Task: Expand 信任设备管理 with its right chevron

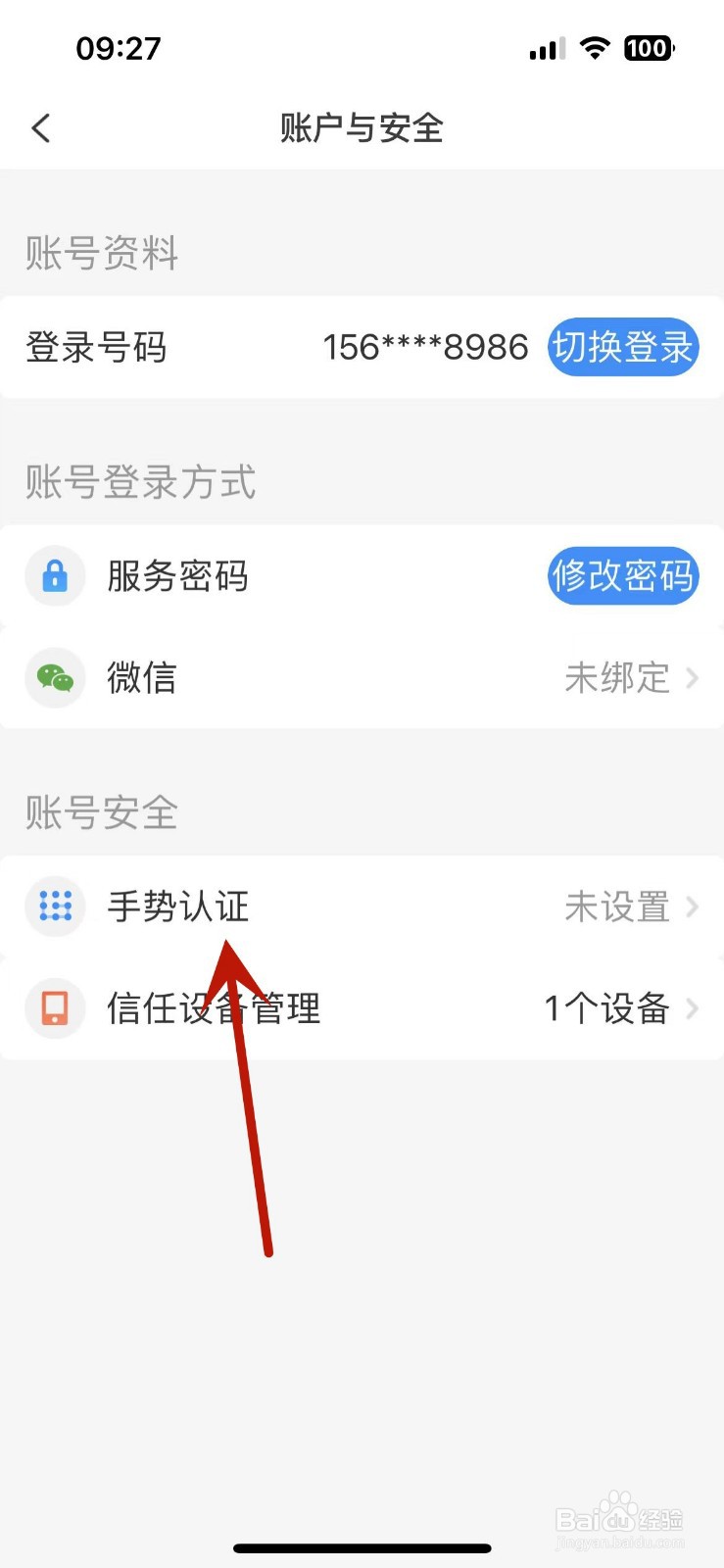Action: [x=694, y=1007]
